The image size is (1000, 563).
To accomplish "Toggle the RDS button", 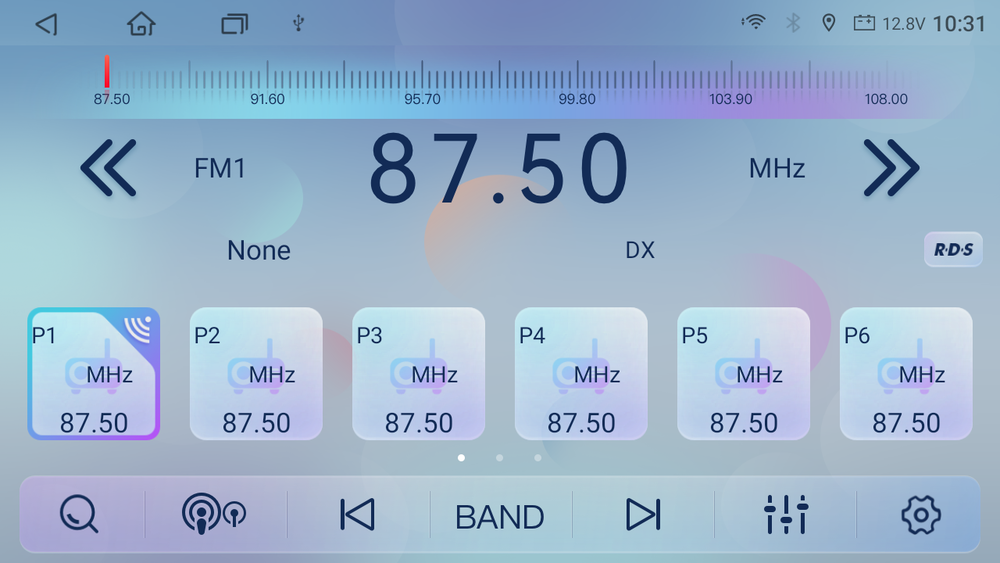I will coord(953,249).
